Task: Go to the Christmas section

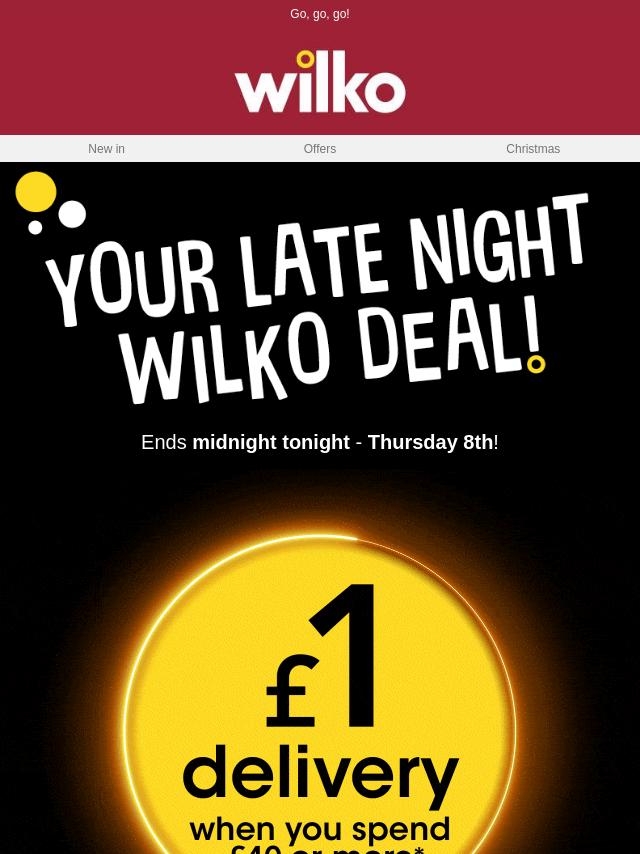Action: point(532,149)
